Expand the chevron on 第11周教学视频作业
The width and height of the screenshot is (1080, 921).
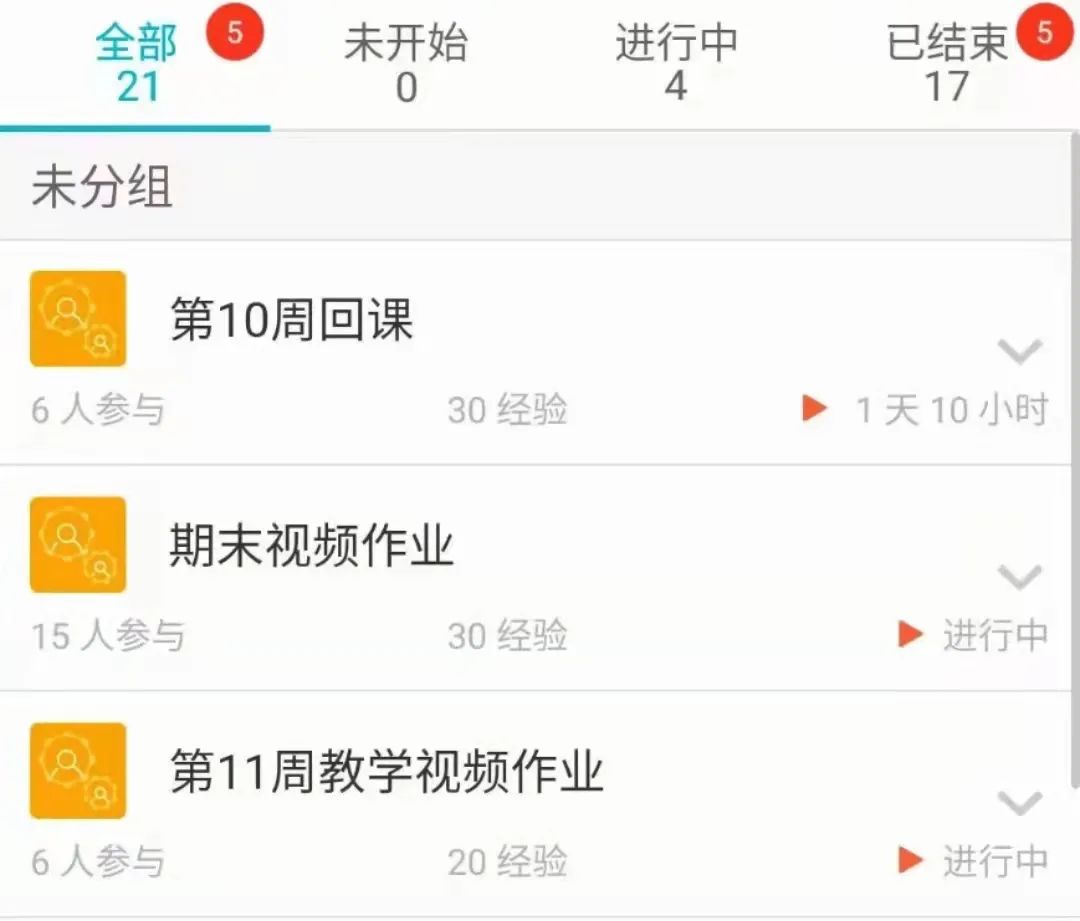click(1020, 803)
